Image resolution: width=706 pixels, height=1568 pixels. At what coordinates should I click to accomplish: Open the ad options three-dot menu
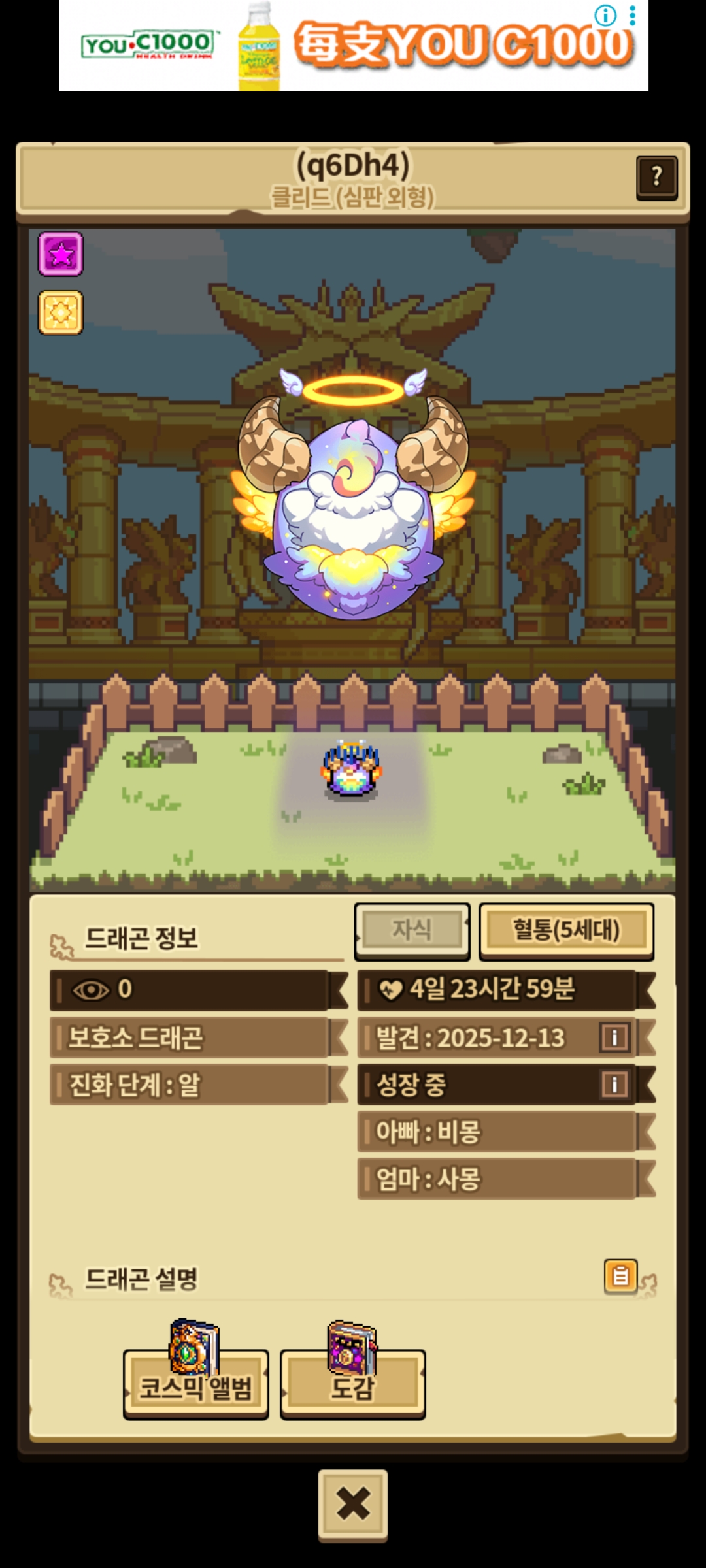[632, 16]
